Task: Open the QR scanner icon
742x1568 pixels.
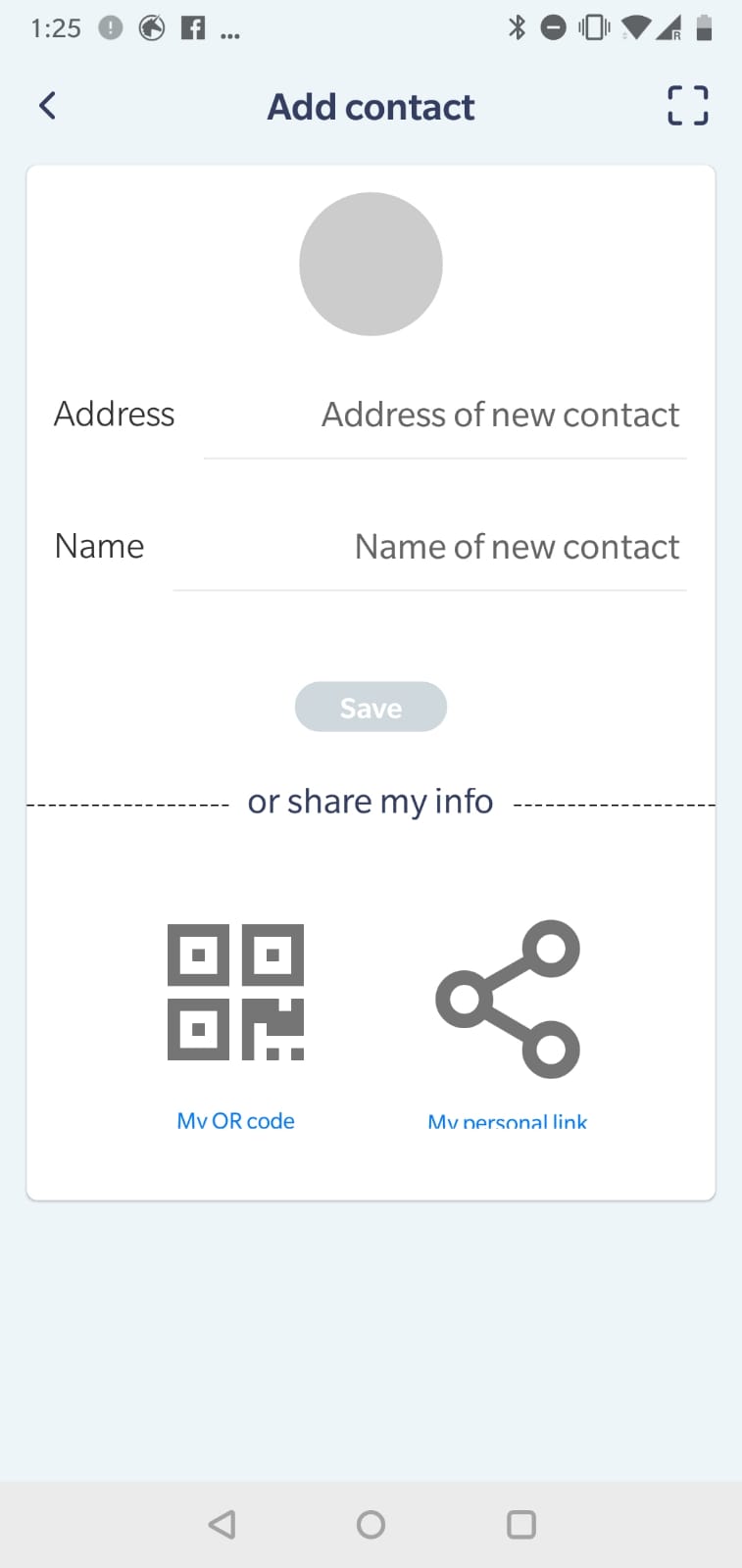Action: (688, 106)
